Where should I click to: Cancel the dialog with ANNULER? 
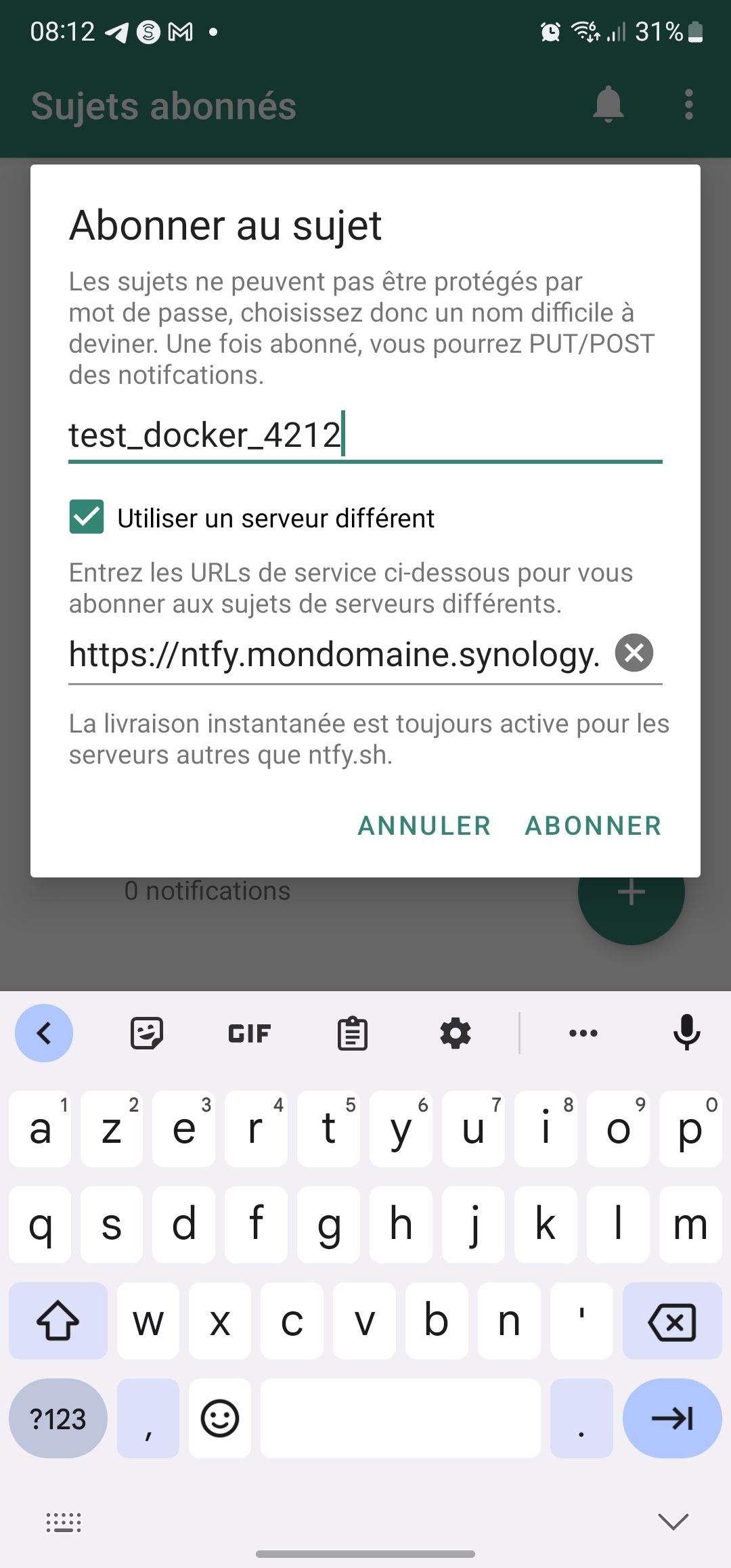(x=424, y=825)
